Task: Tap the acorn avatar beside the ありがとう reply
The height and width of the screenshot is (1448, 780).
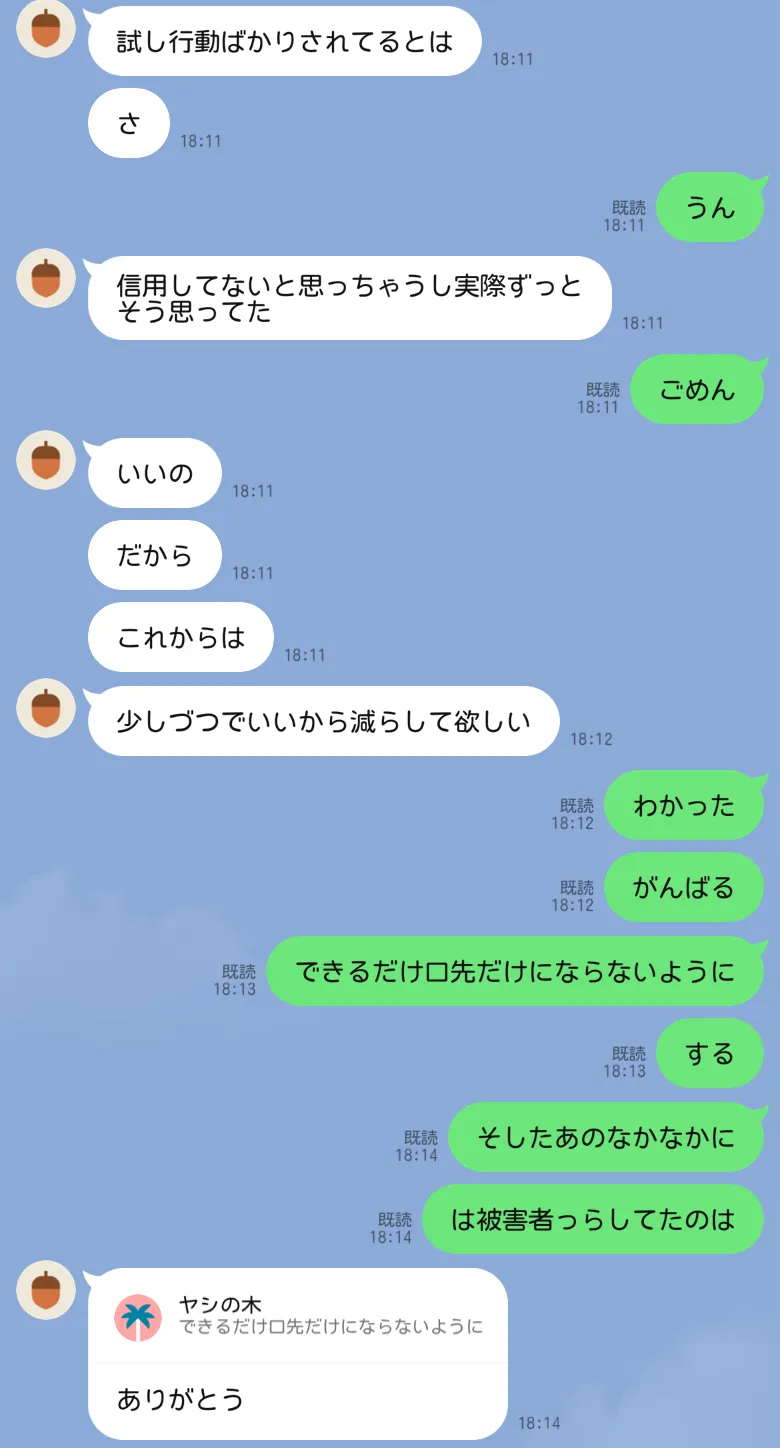Action: tap(46, 1289)
